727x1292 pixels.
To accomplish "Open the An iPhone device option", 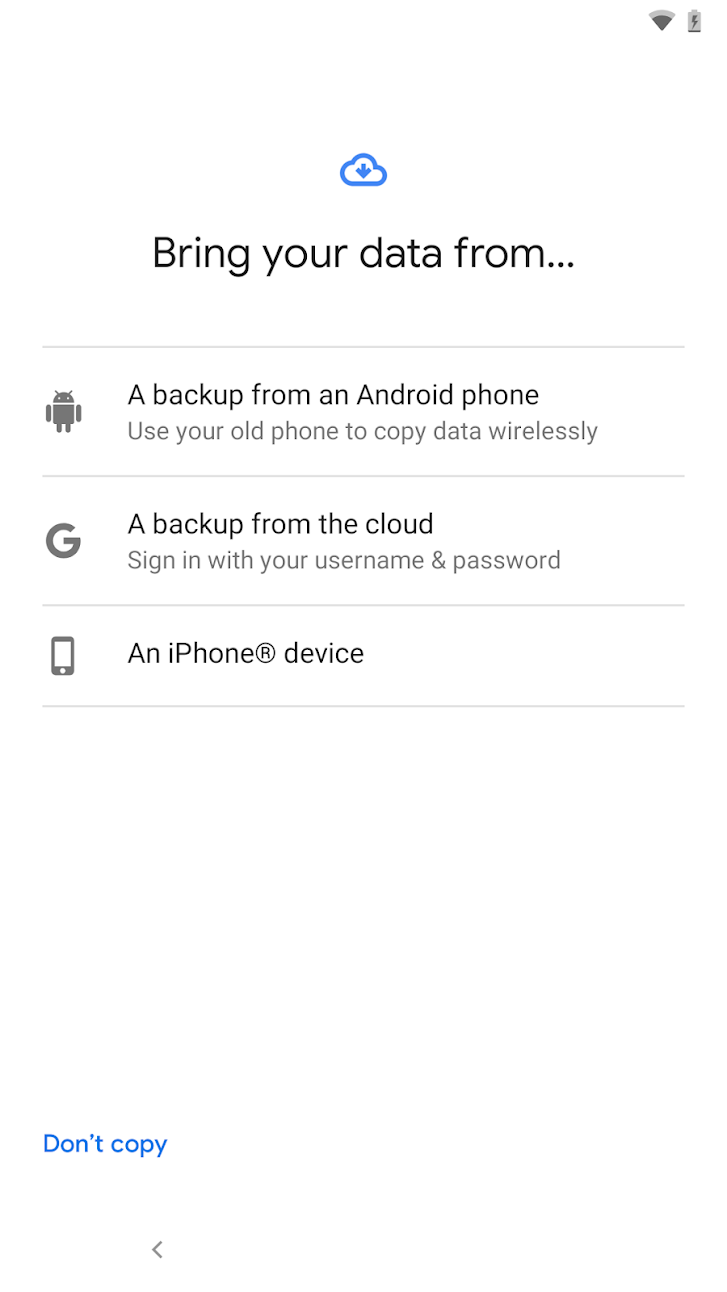I will (x=362, y=655).
